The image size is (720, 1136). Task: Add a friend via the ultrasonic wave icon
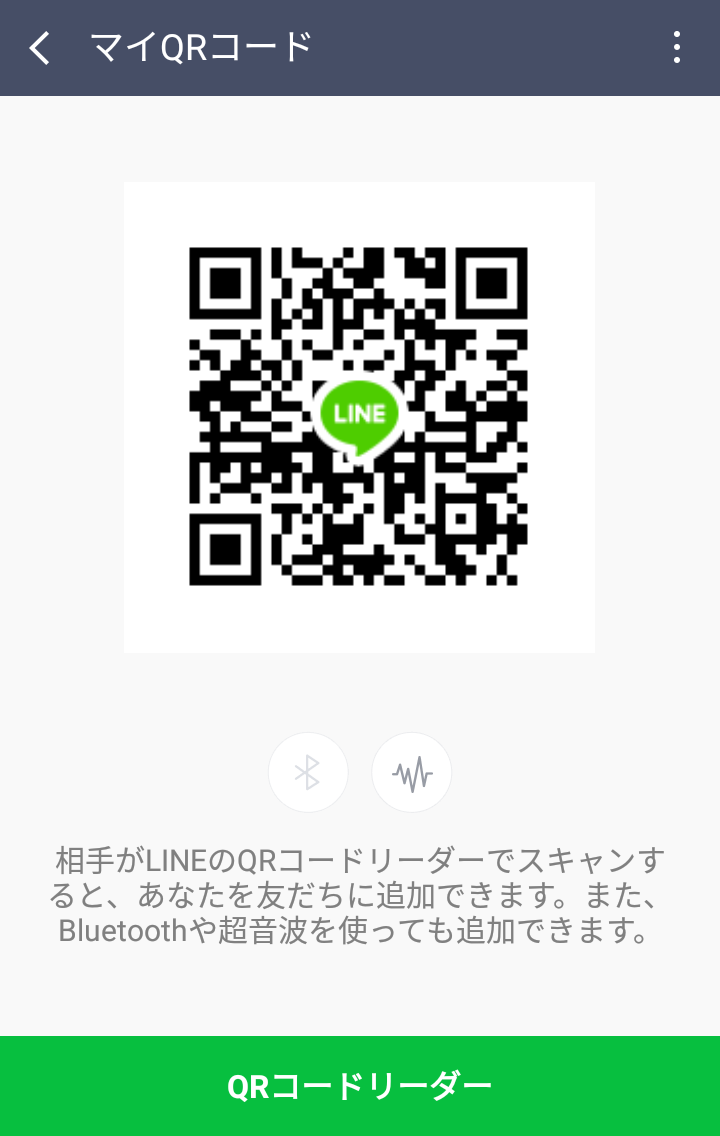(411, 772)
